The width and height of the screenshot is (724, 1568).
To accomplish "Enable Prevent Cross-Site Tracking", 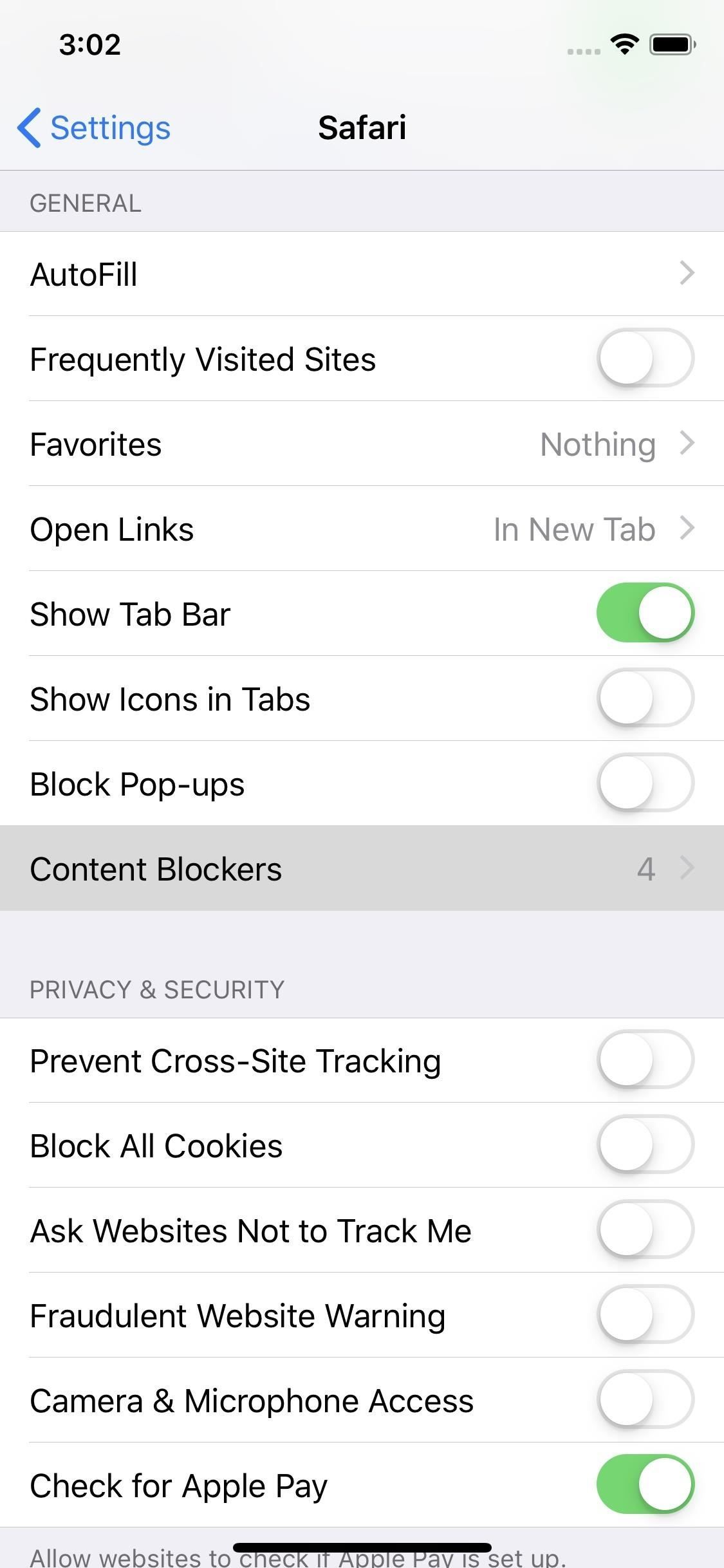I will pos(645,1059).
